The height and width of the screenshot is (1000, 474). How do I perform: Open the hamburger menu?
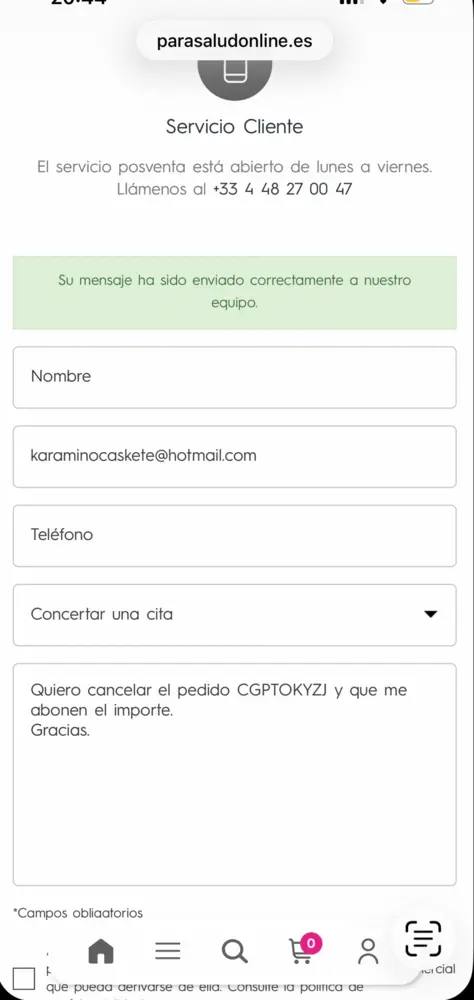point(168,952)
